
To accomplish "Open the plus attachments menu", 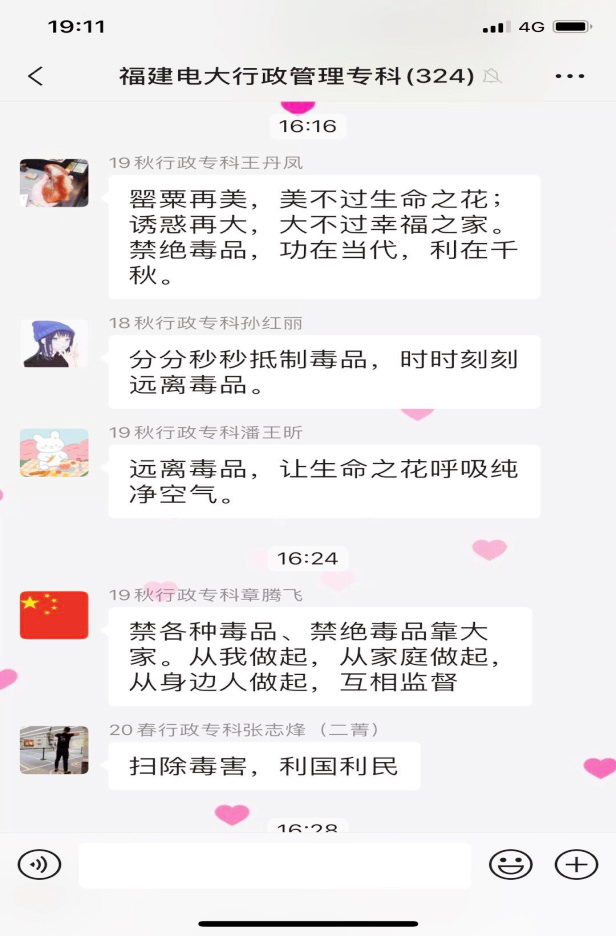I will (576, 864).
